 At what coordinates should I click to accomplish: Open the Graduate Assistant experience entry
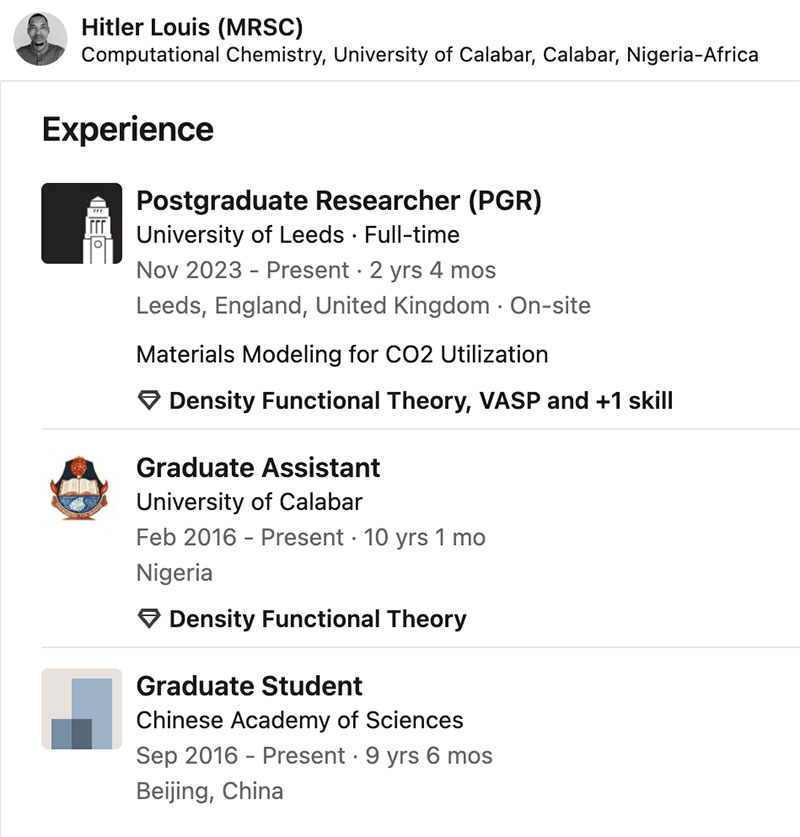(258, 468)
